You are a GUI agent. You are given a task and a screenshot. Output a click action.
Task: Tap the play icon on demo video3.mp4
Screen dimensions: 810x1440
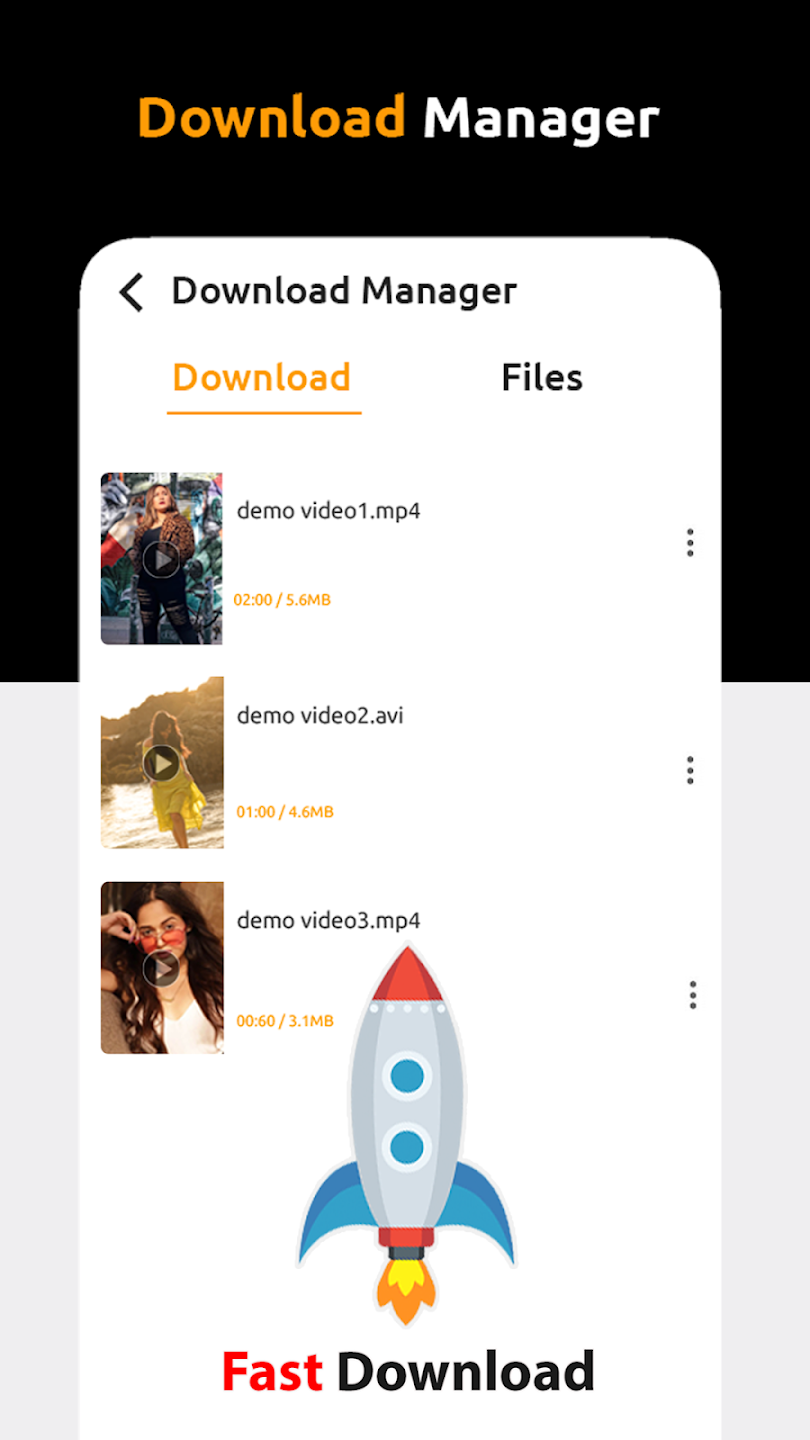pos(162,970)
